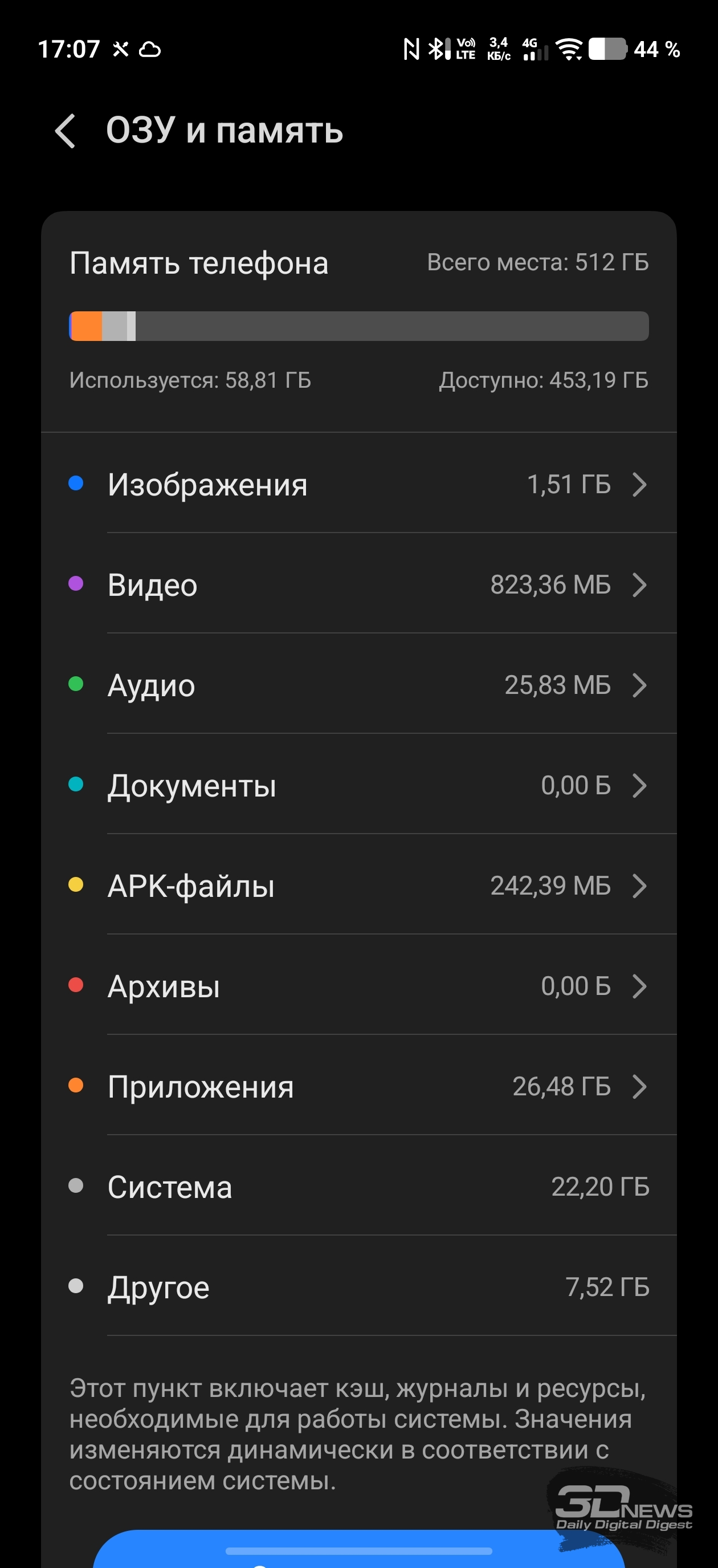
Task: Open the Приложения storage category
Action: pyautogui.click(x=359, y=1087)
